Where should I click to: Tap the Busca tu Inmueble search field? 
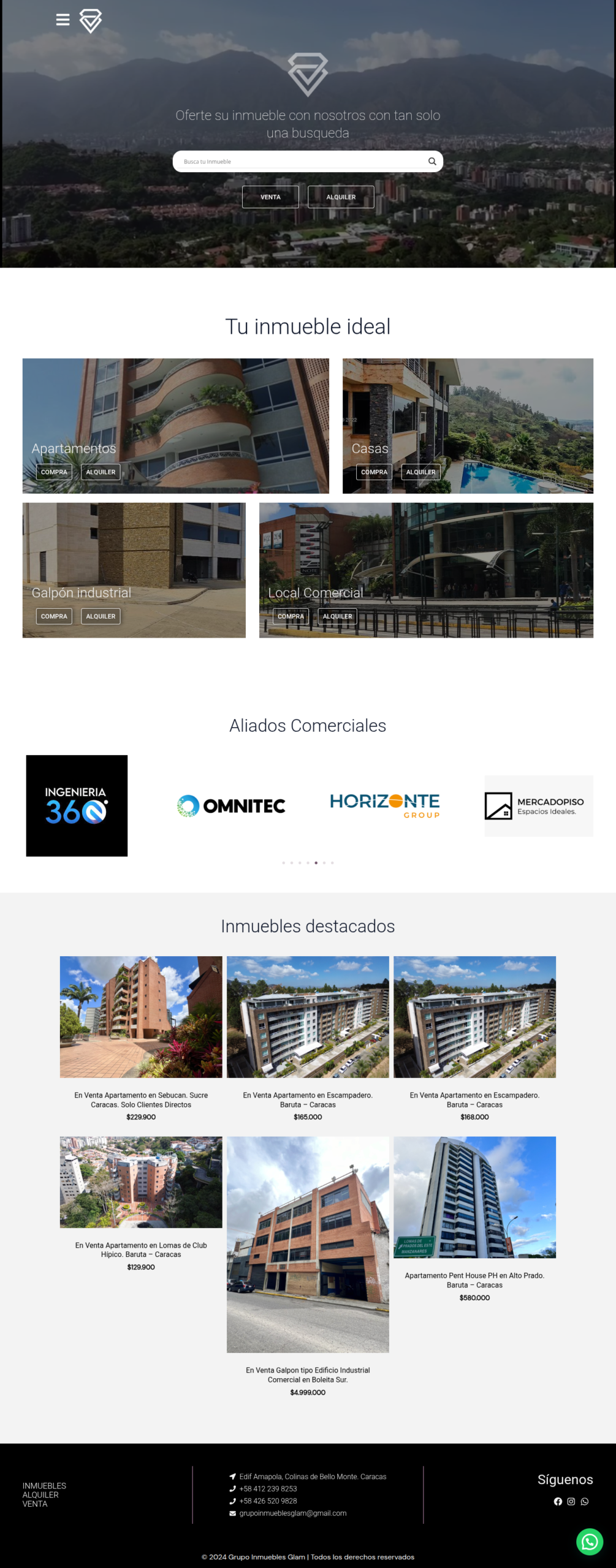(x=300, y=162)
